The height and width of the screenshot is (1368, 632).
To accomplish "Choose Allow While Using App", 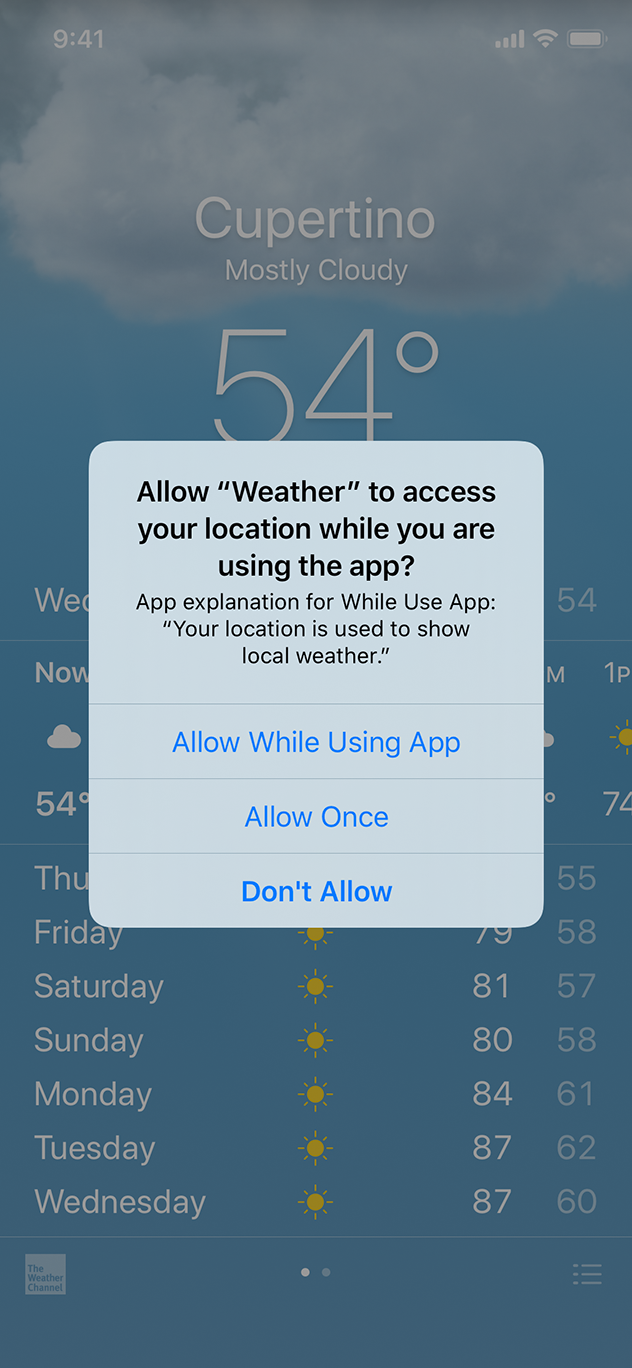I will tap(316, 742).
